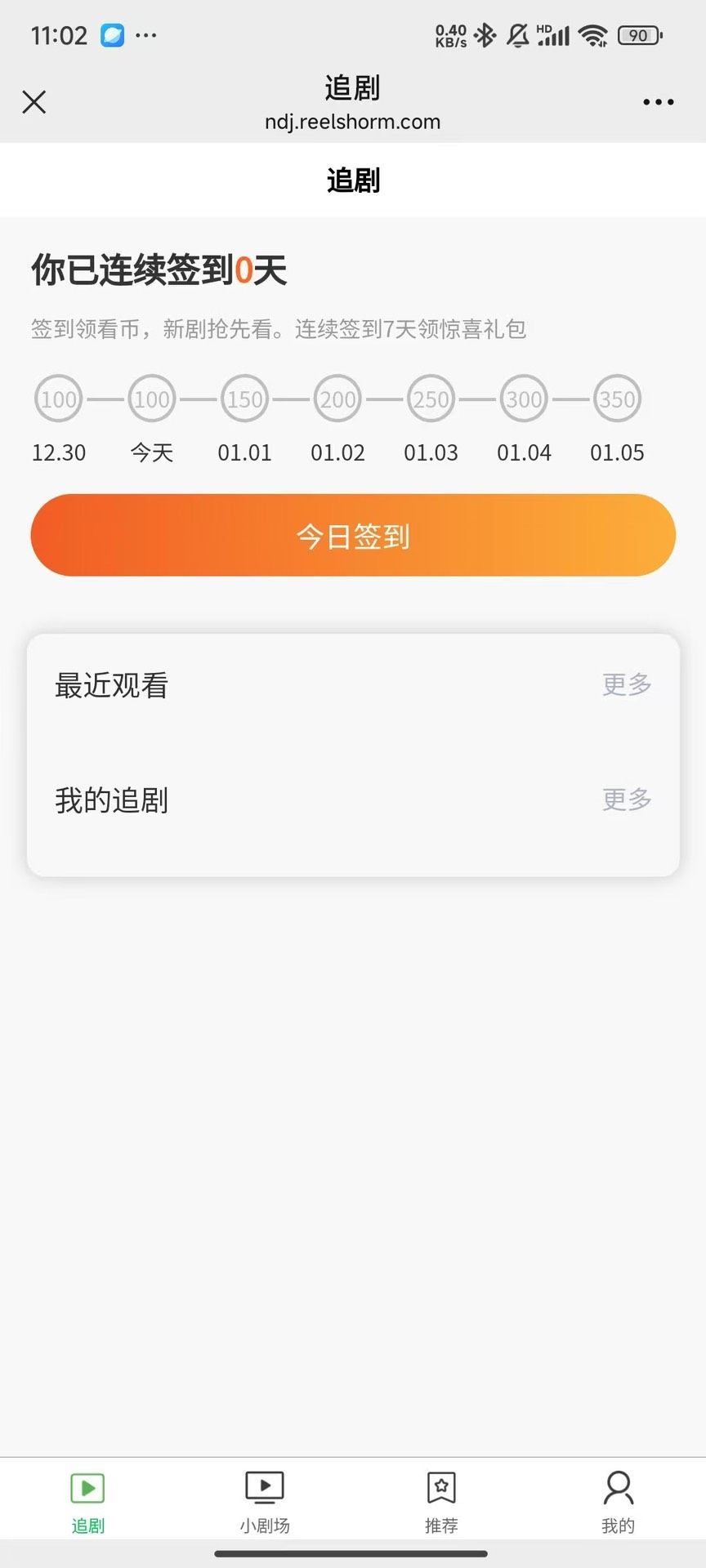Open the three-dot overflow menu
Image resolution: width=706 pixels, height=1568 pixels.
658,102
